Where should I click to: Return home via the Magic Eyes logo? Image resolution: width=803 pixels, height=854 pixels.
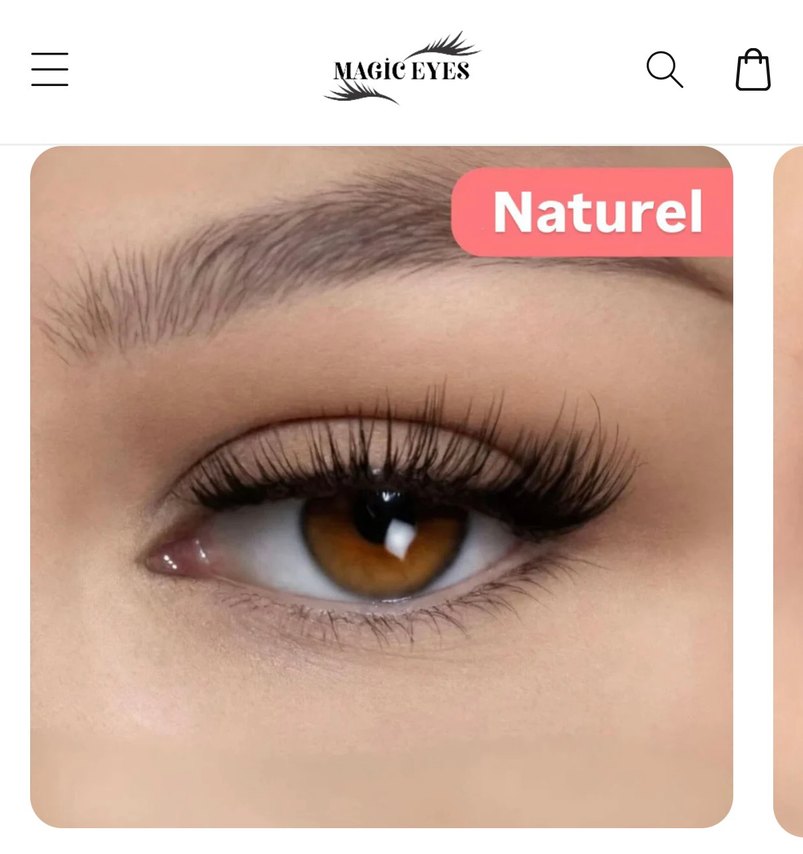[400, 68]
